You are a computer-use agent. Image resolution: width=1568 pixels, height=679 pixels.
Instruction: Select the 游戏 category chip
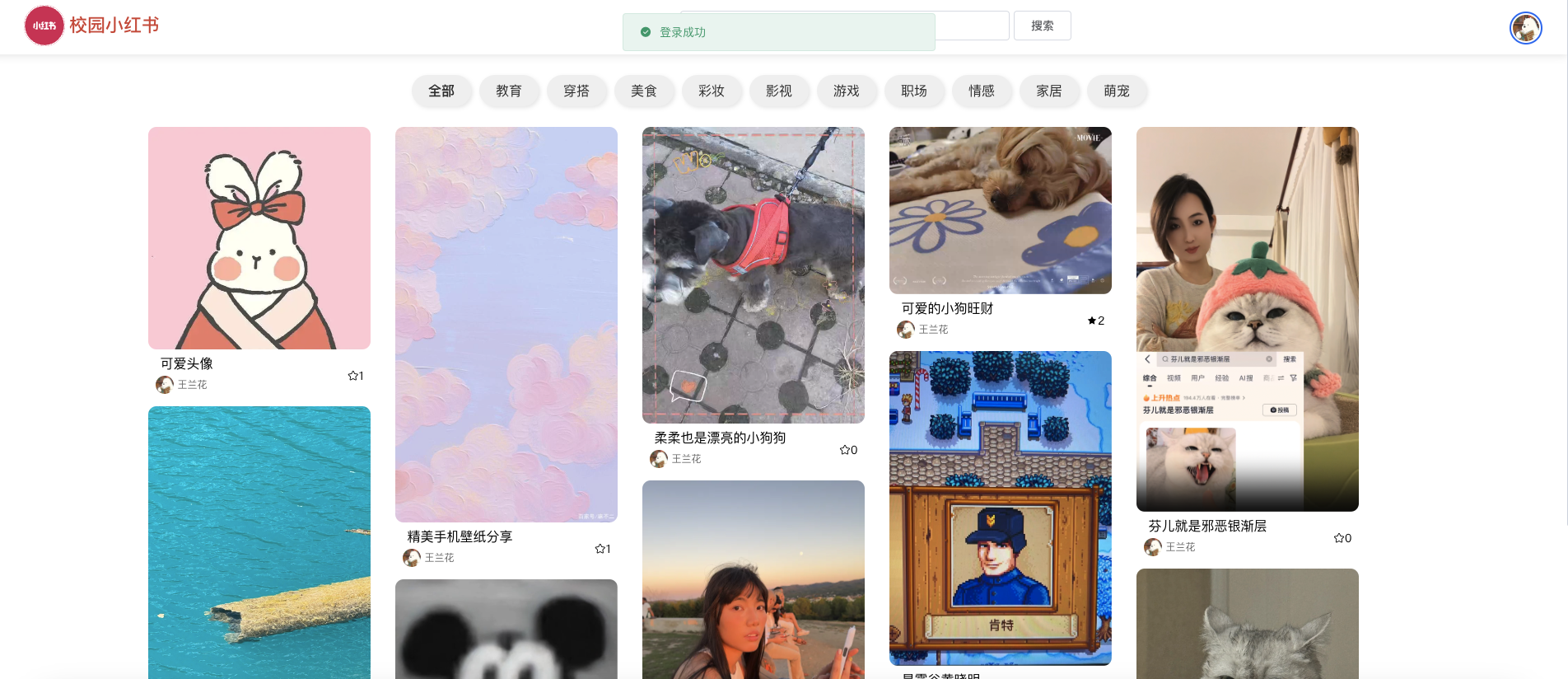pos(847,91)
